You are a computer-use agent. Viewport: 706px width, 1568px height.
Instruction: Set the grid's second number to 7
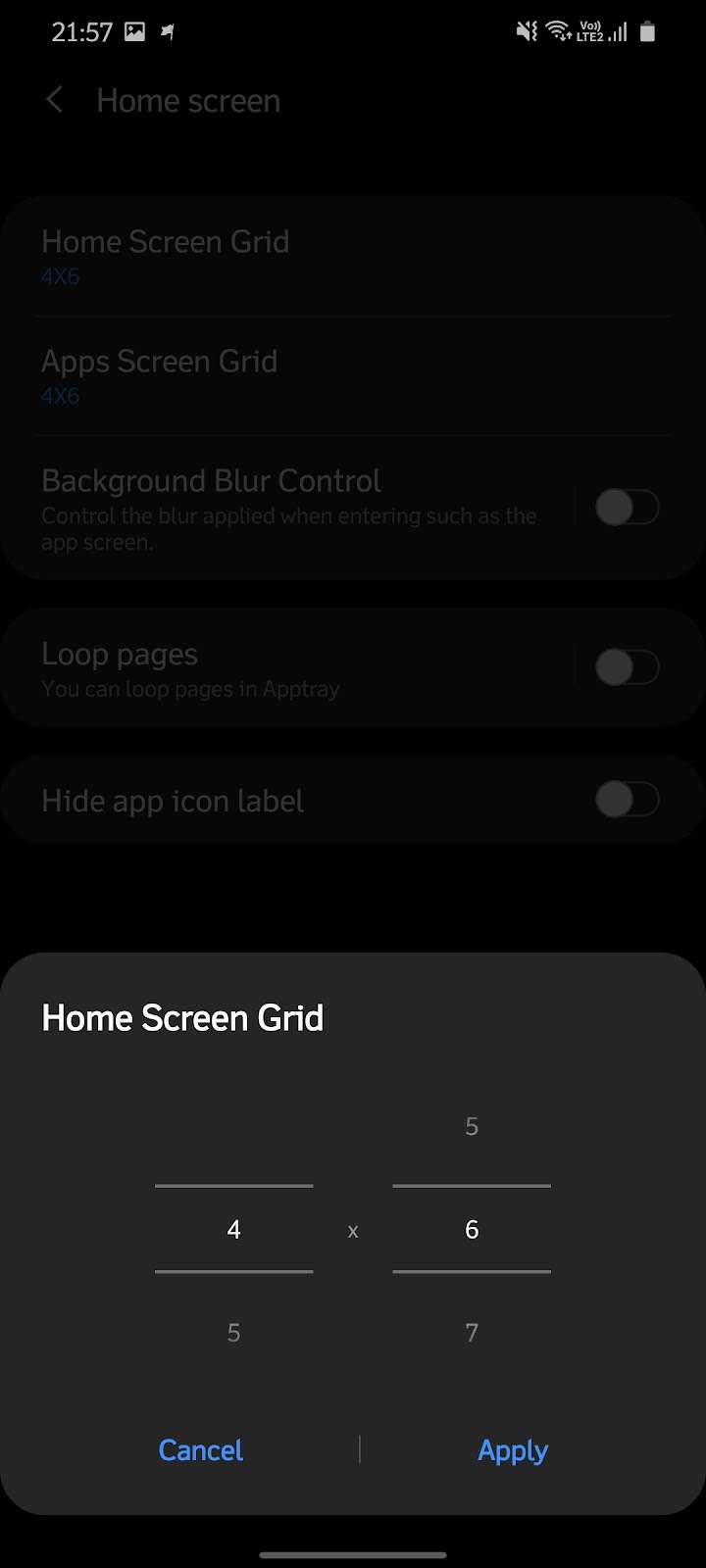(x=472, y=1333)
